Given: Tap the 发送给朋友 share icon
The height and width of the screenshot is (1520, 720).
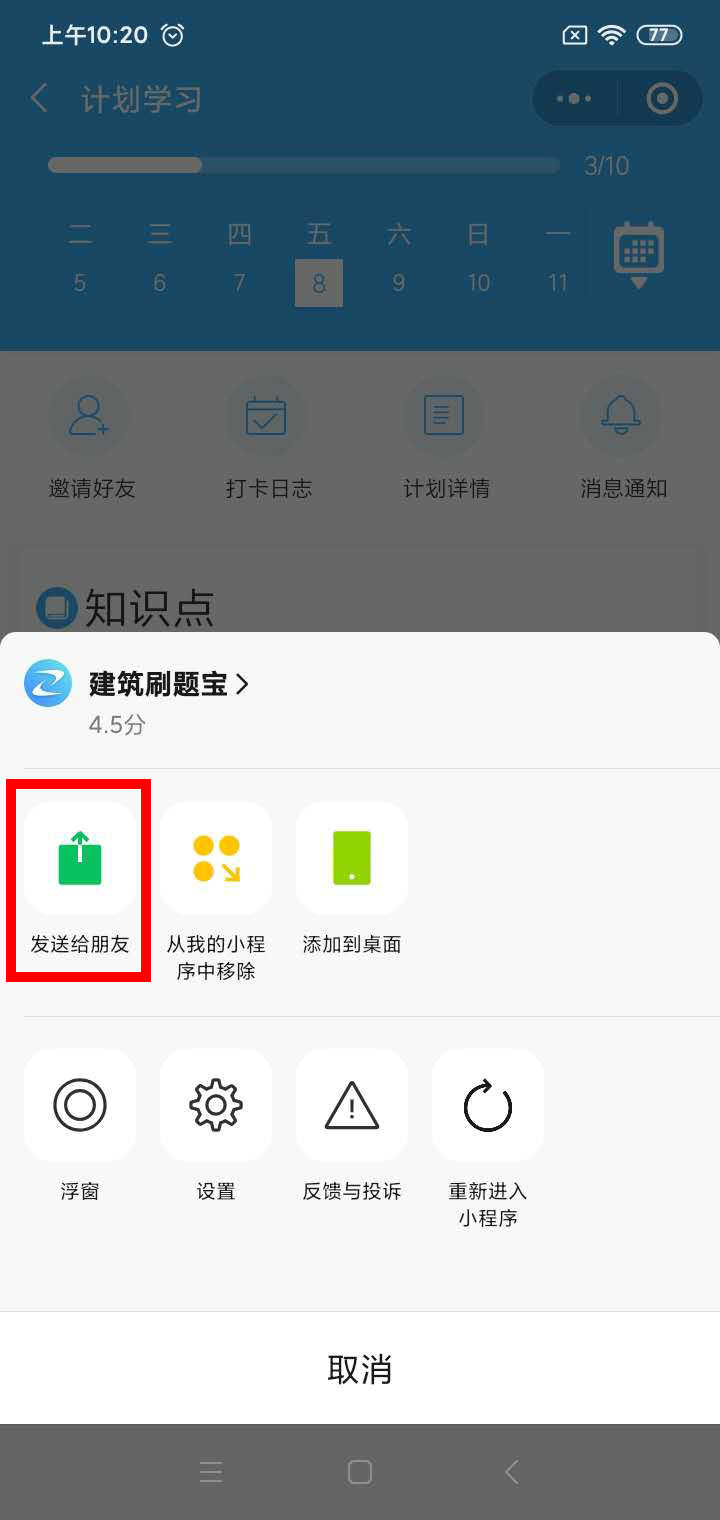Looking at the screenshot, I should [79, 858].
